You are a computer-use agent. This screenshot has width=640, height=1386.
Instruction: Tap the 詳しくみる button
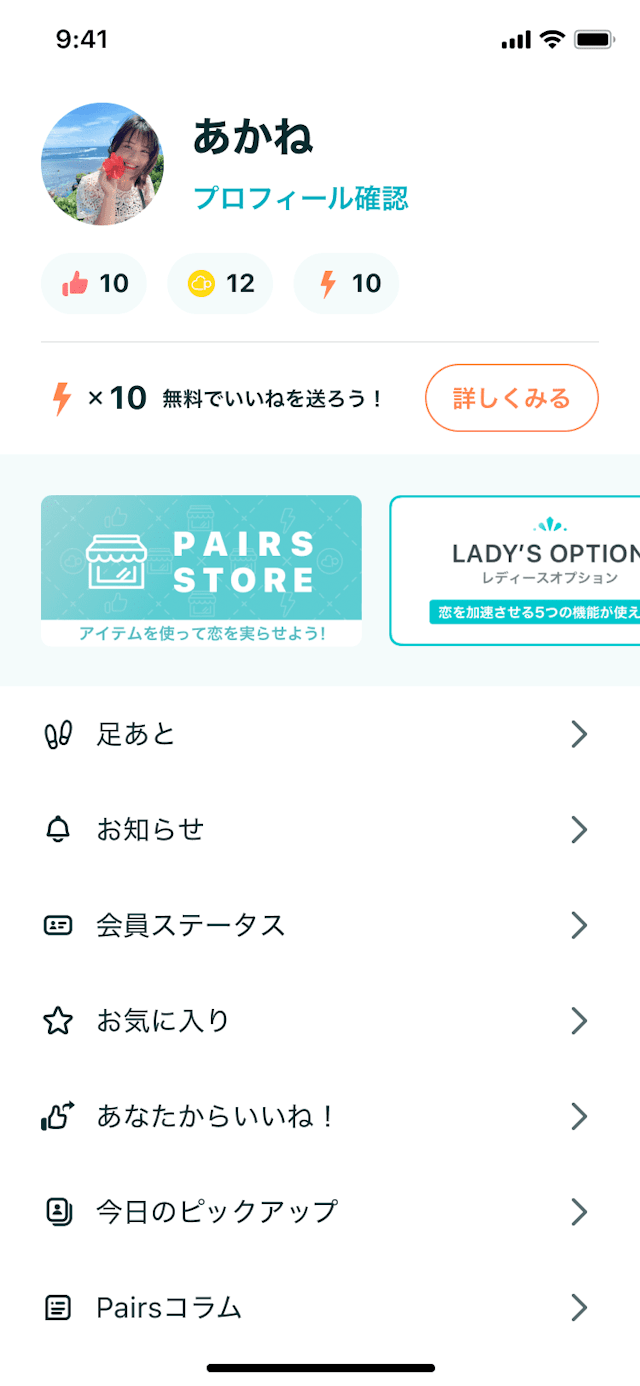click(x=511, y=398)
